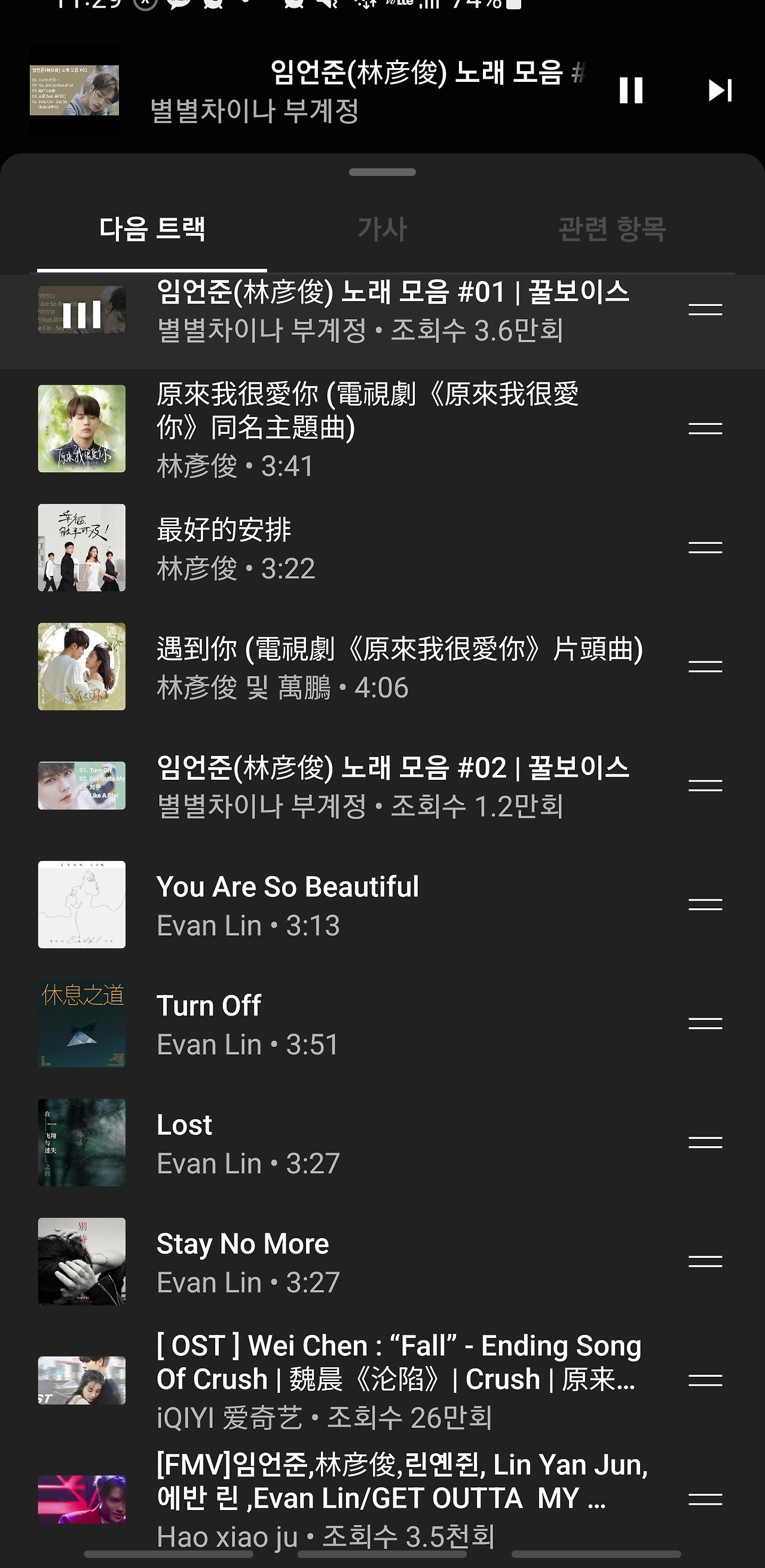This screenshot has width=765, height=1568.
Task: Play the Wei Chen Fall OST video
Action: pyautogui.click(x=365, y=1380)
